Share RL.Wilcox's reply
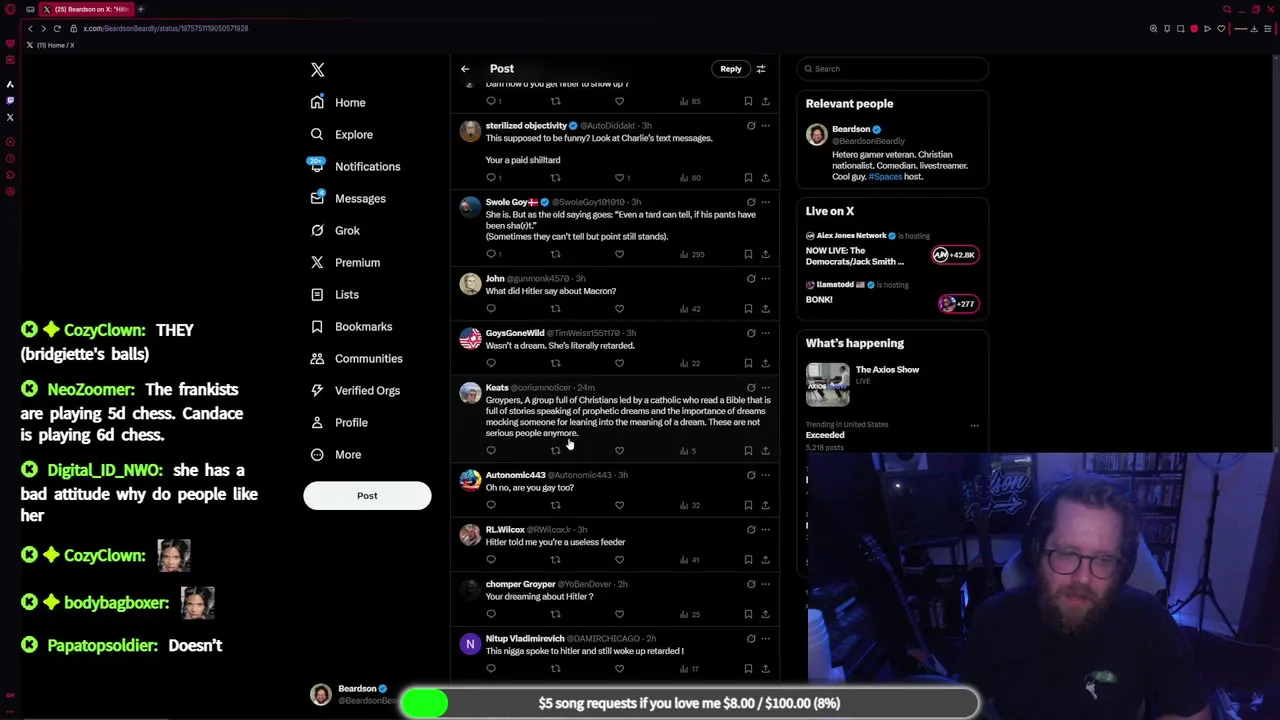 [x=765, y=559]
